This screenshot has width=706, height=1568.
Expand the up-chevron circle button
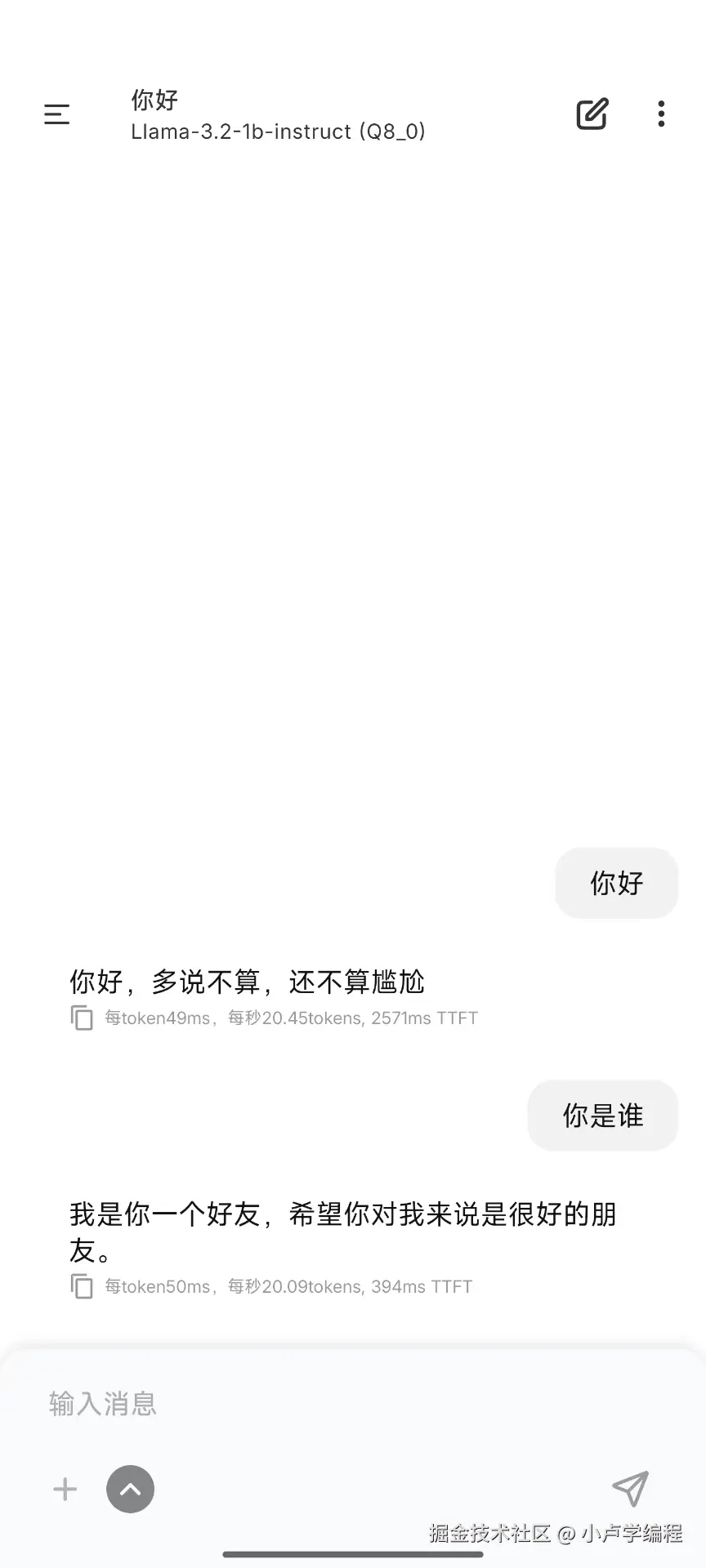(x=130, y=1489)
